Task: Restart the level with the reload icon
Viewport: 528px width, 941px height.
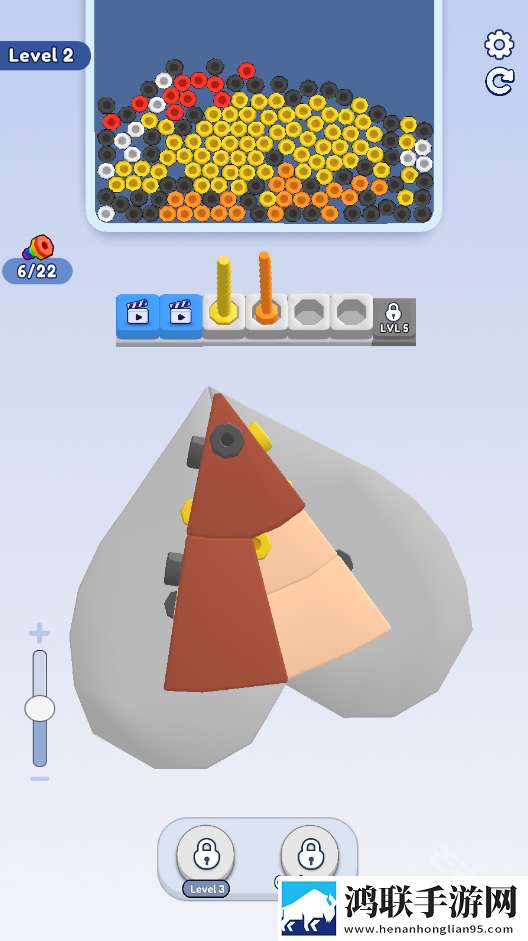Action: click(x=499, y=81)
